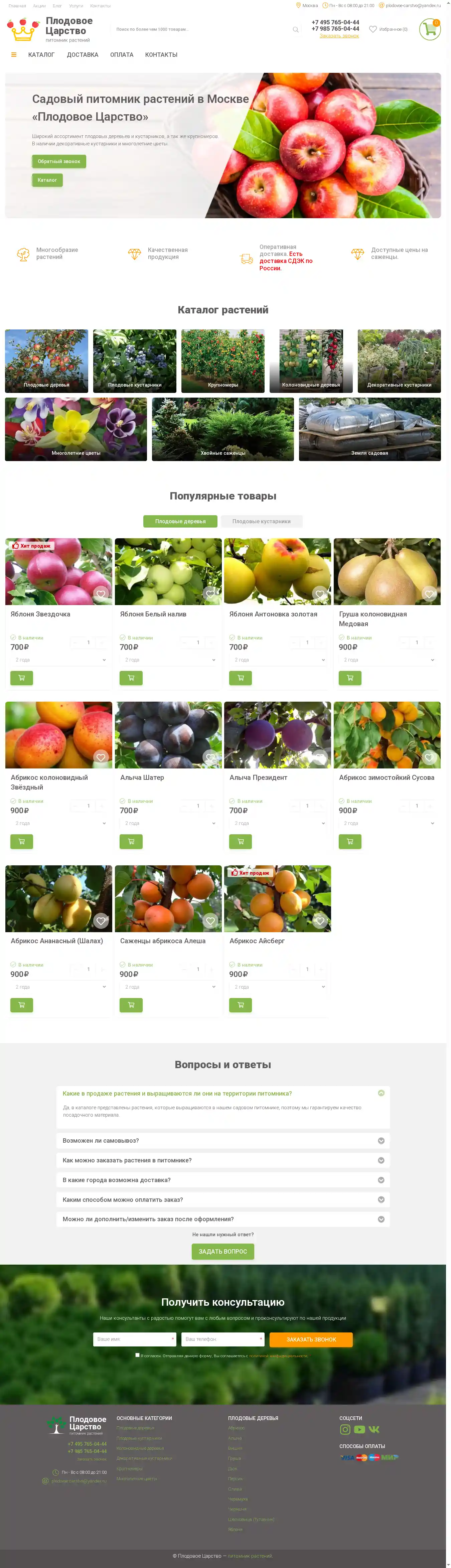451x1568 pixels.
Task: Open the age dropdown for Алыча Шатер
Action: click(168, 824)
